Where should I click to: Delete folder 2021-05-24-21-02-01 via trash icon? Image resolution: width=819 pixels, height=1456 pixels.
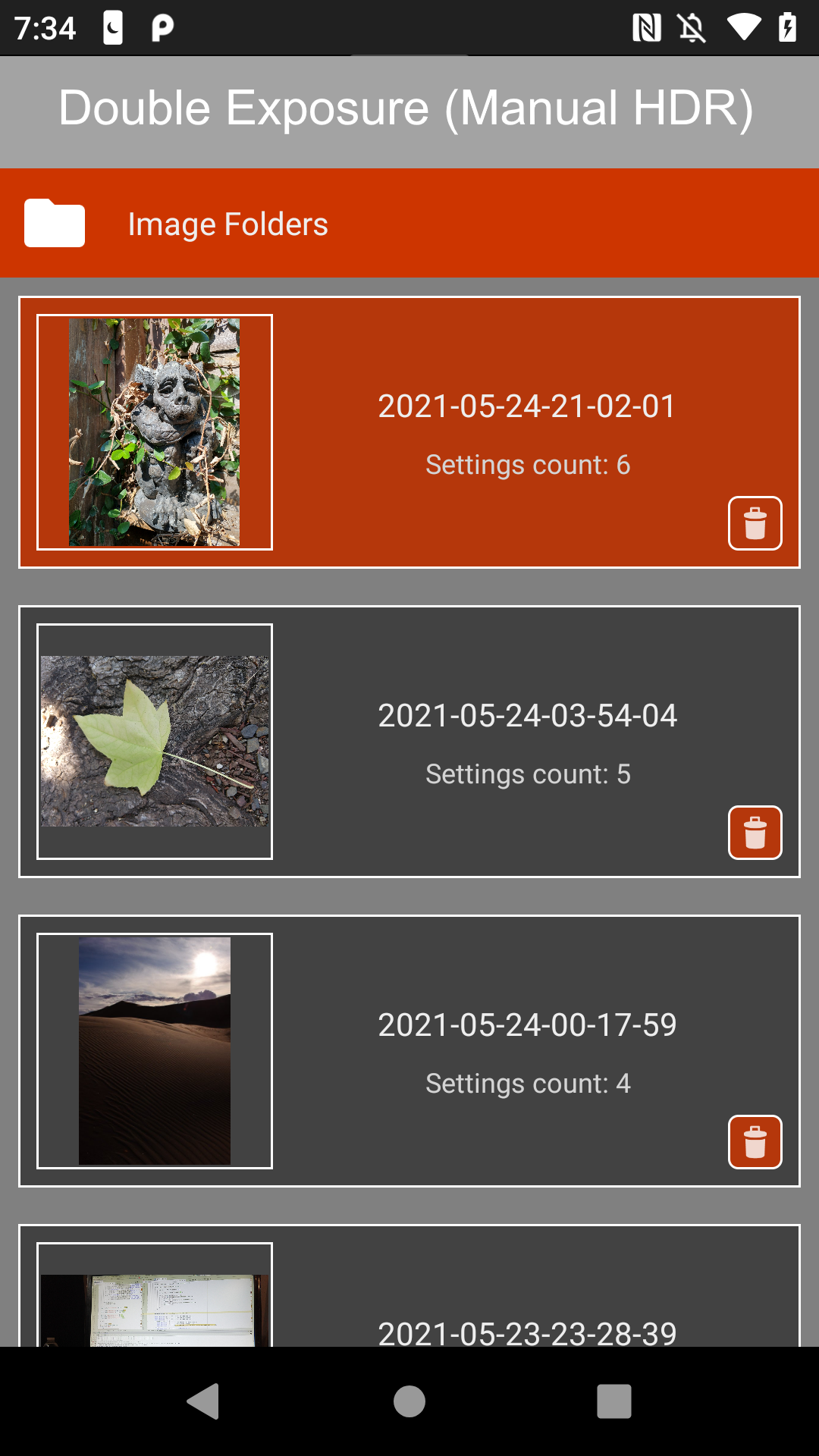pyautogui.click(x=755, y=523)
